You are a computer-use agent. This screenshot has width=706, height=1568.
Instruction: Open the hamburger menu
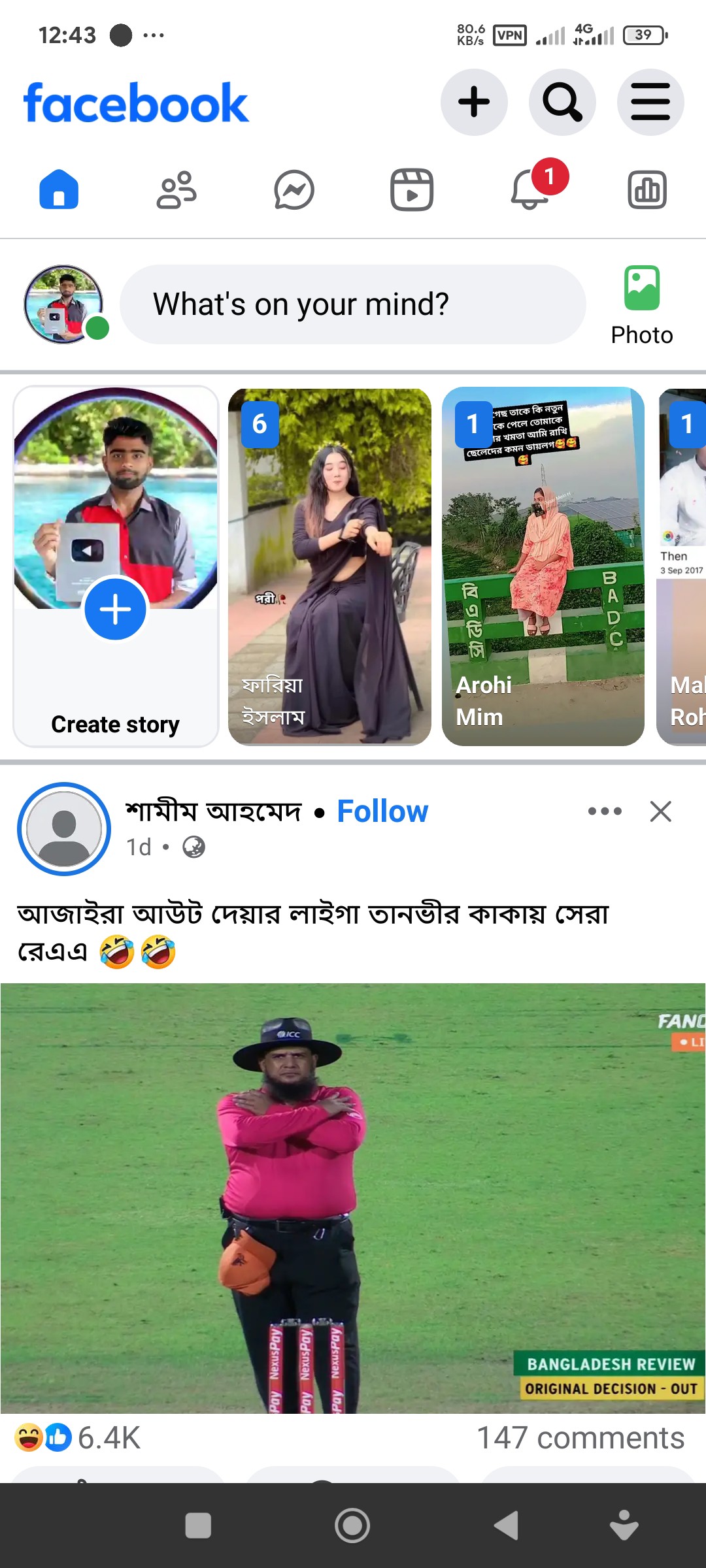(x=650, y=103)
